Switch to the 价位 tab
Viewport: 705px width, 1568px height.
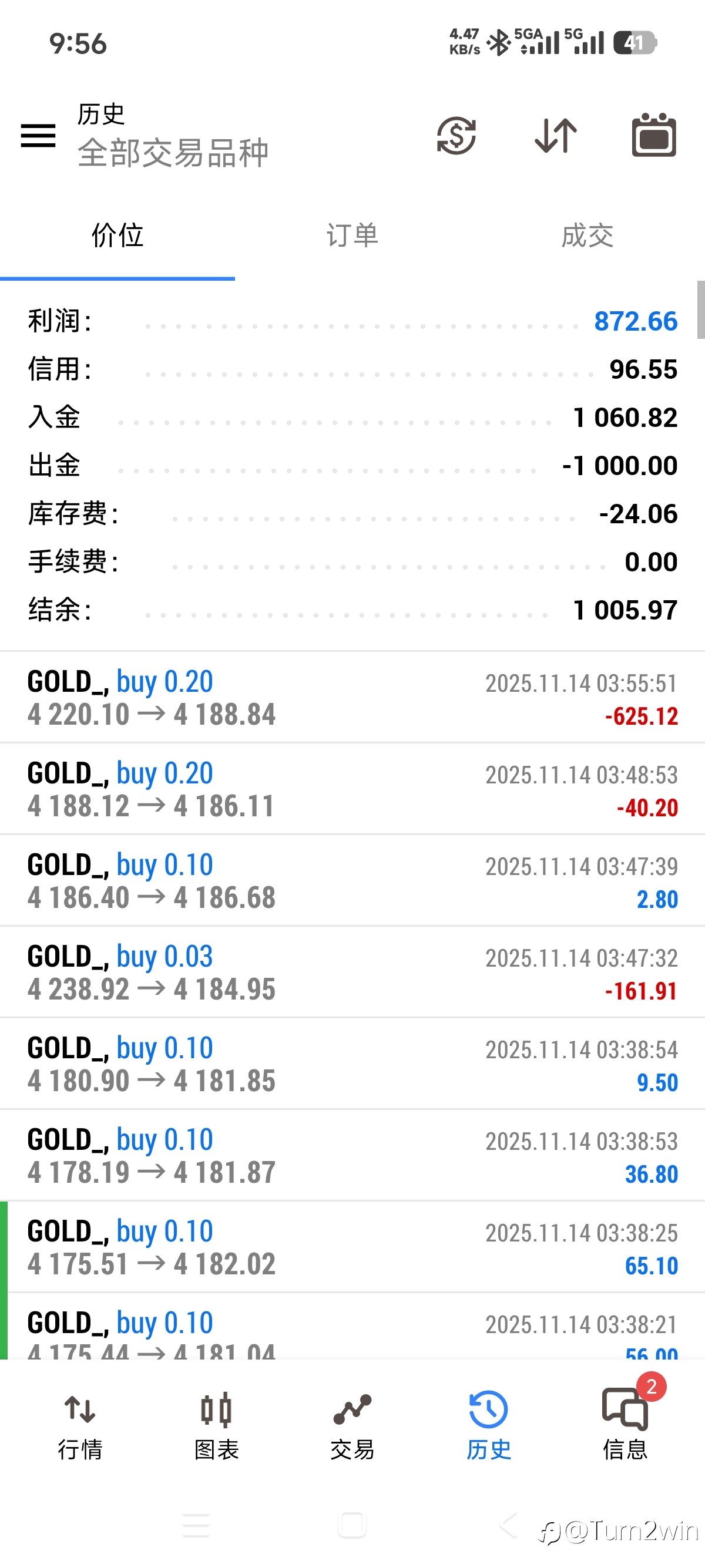(x=117, y=236)
